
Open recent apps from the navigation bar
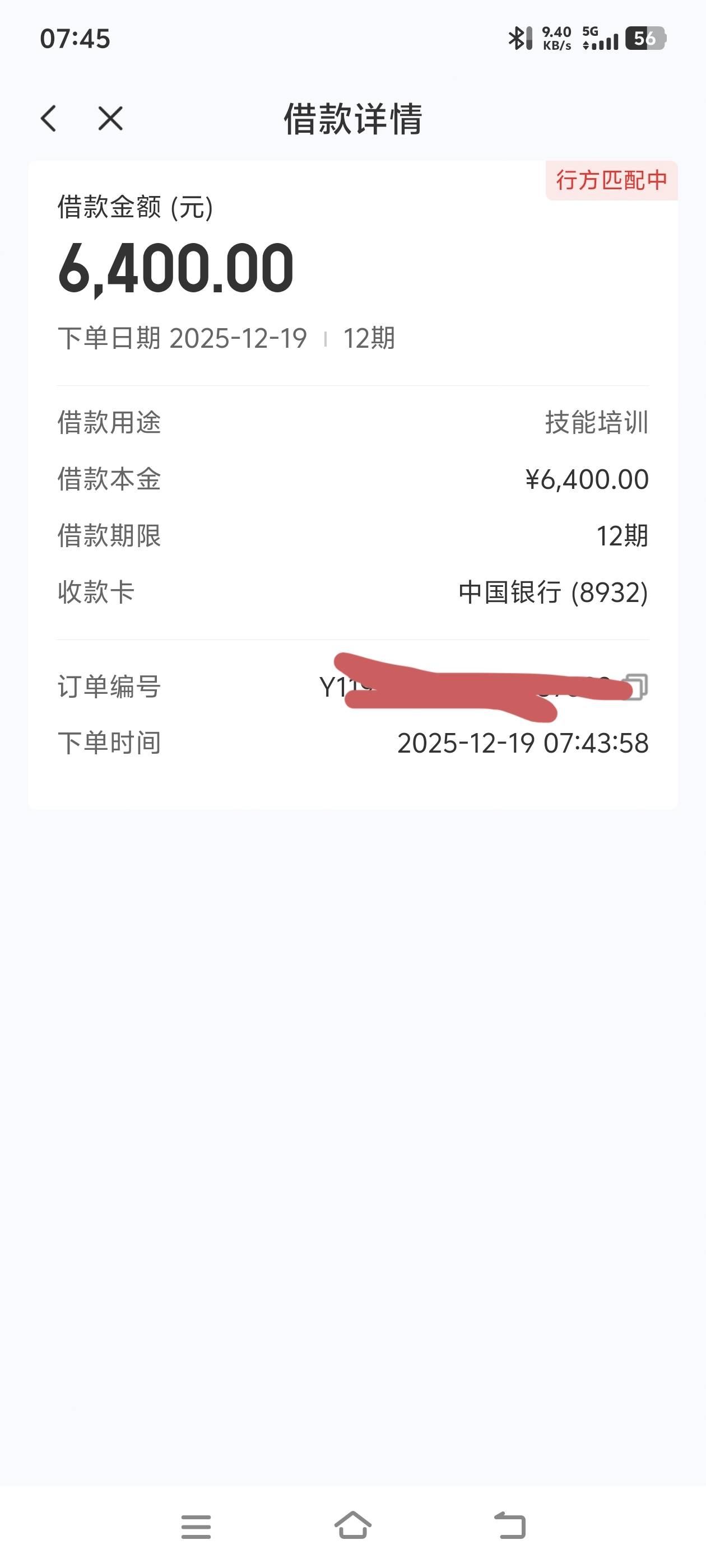click(x=196, y=1527)
